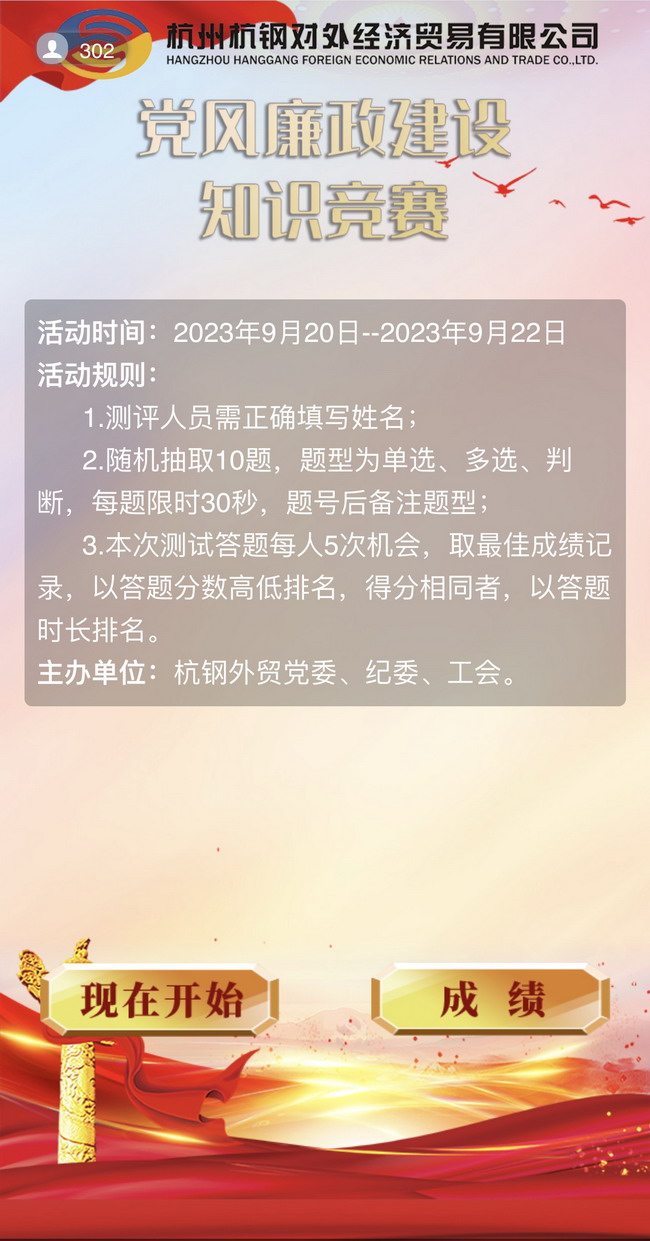Start the quiz with 现在开始
Image resolution: width=650 pixels, height=1241 pixels.
pyautogui.click(x=160, y=999)
